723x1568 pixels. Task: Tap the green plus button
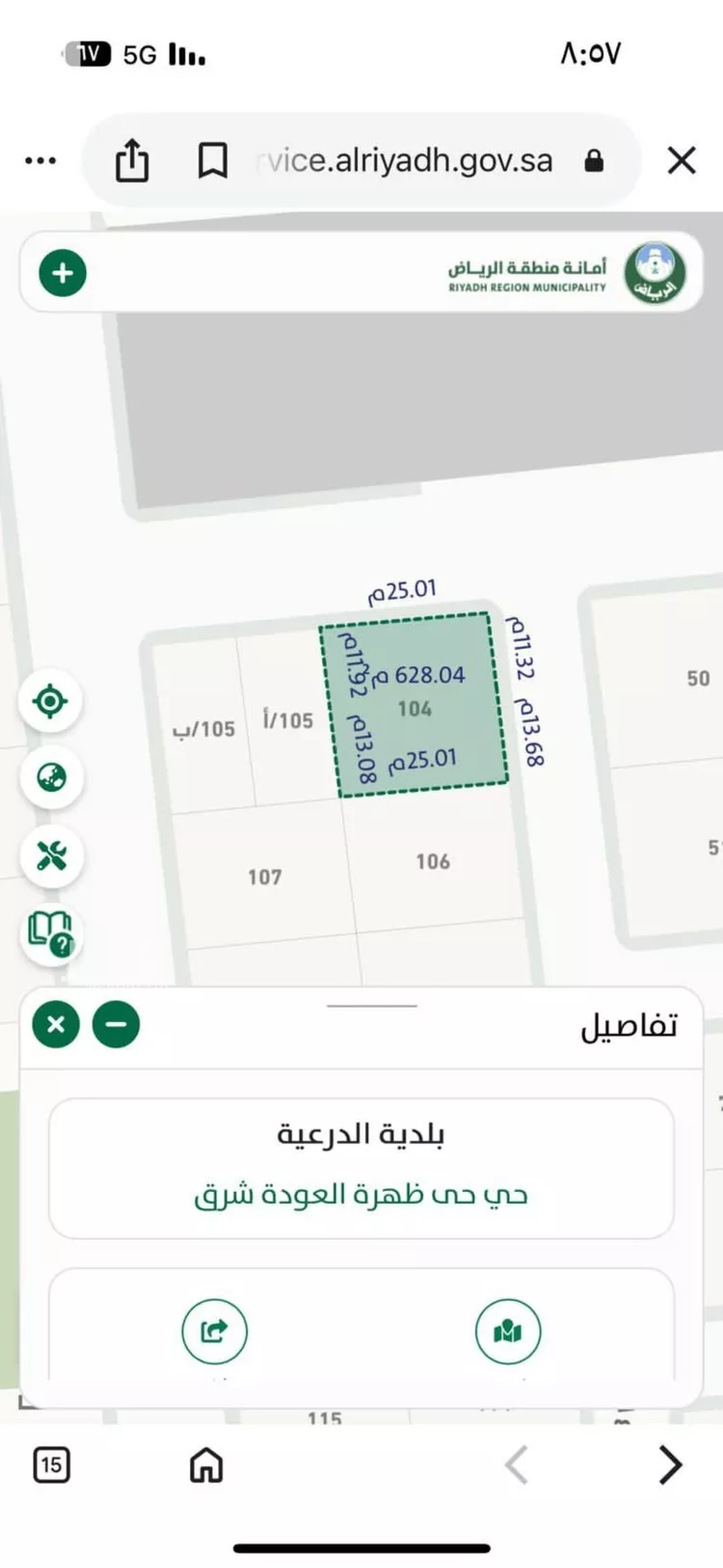[x=63, y=273]
